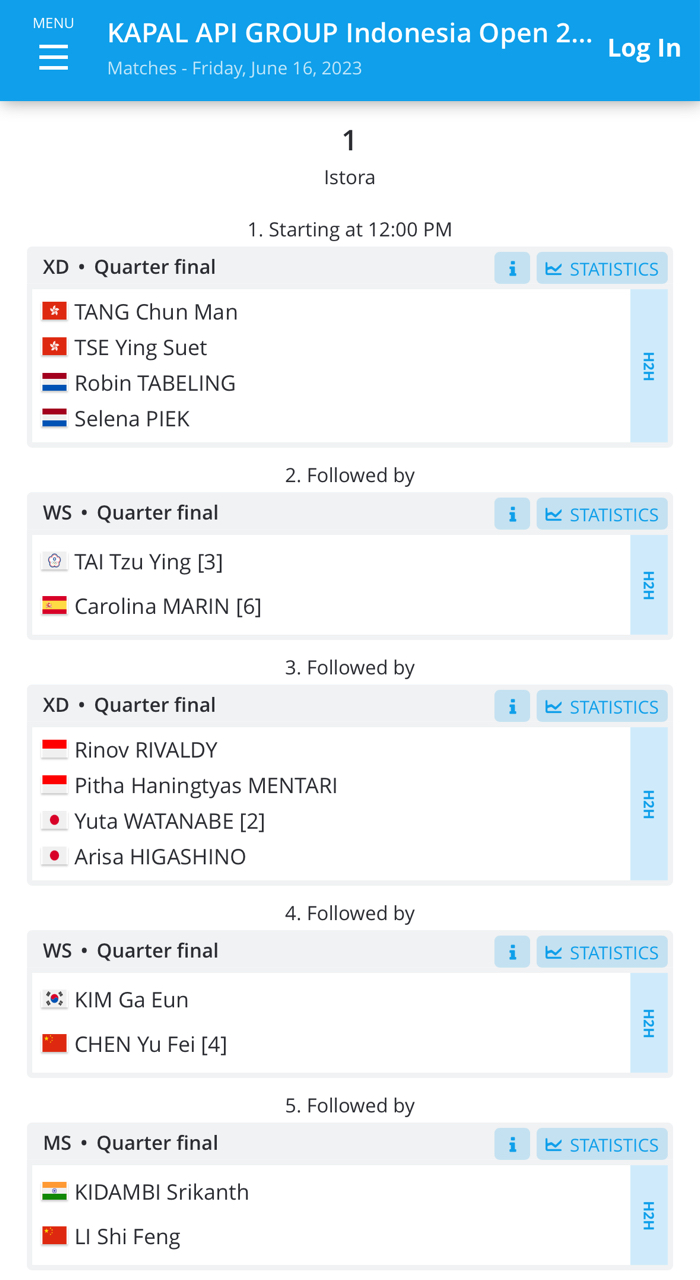Open CHEN Yu Fei player entry
The height and width of the screenshot is (1280, 700).
151,1044
